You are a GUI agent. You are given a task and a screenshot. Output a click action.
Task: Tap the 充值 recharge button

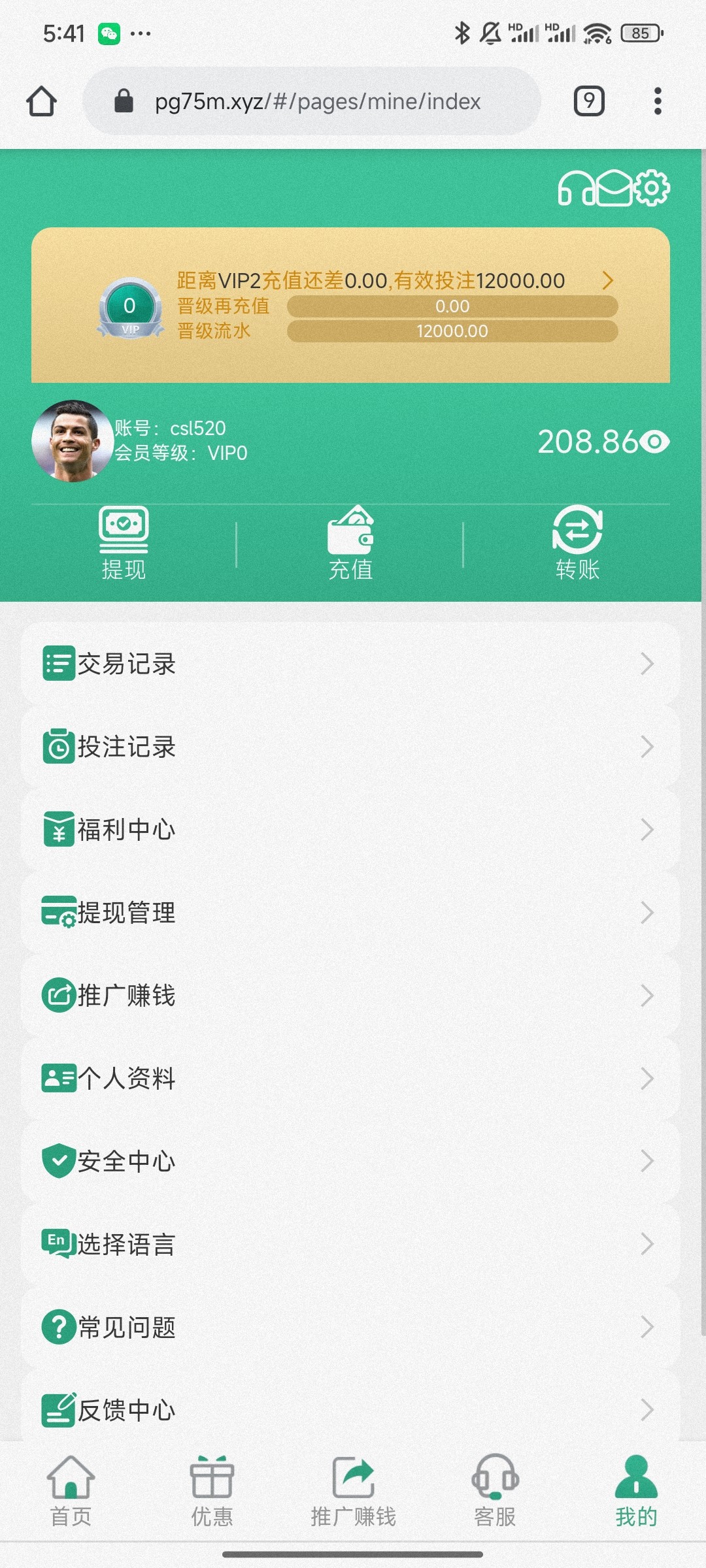click(x=350, y=544)
